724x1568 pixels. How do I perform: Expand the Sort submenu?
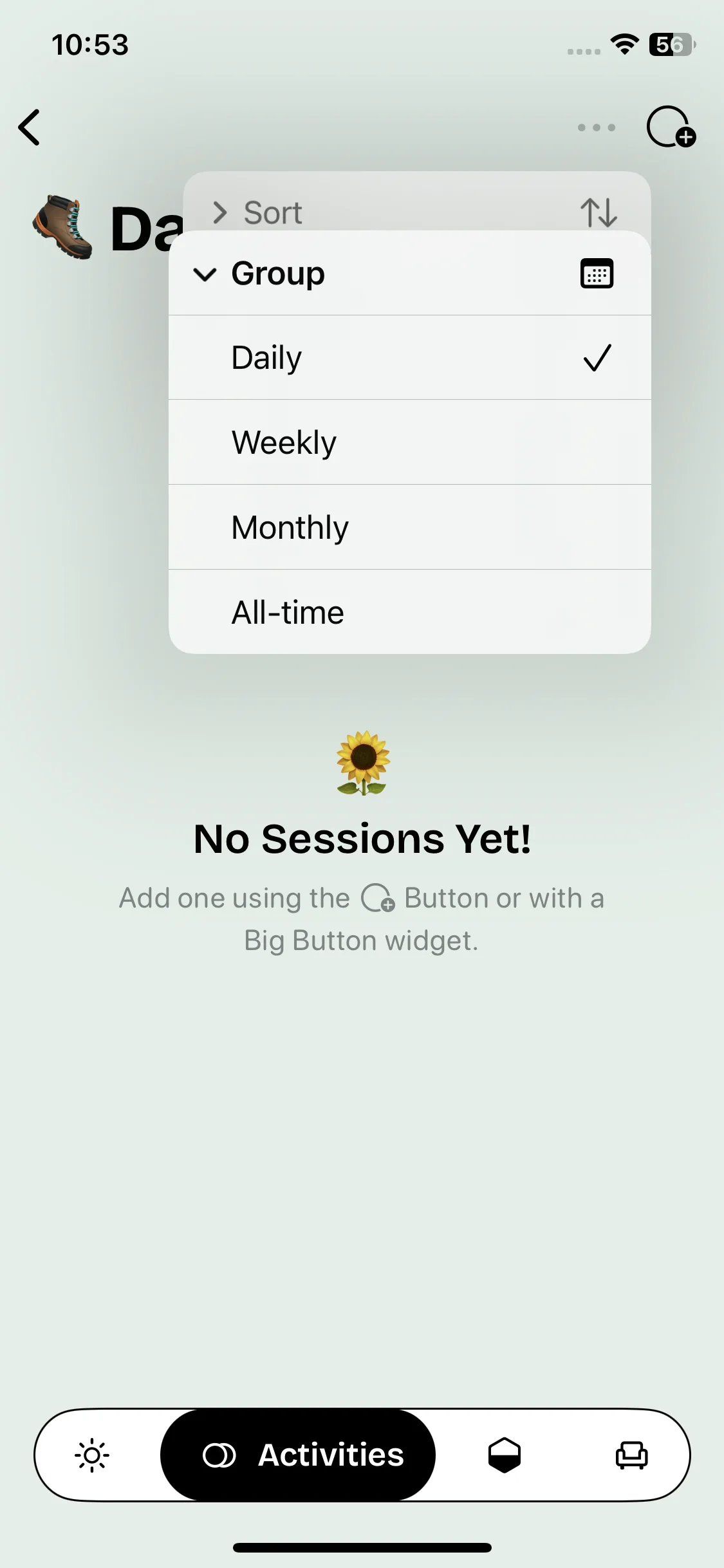(412, 211)
